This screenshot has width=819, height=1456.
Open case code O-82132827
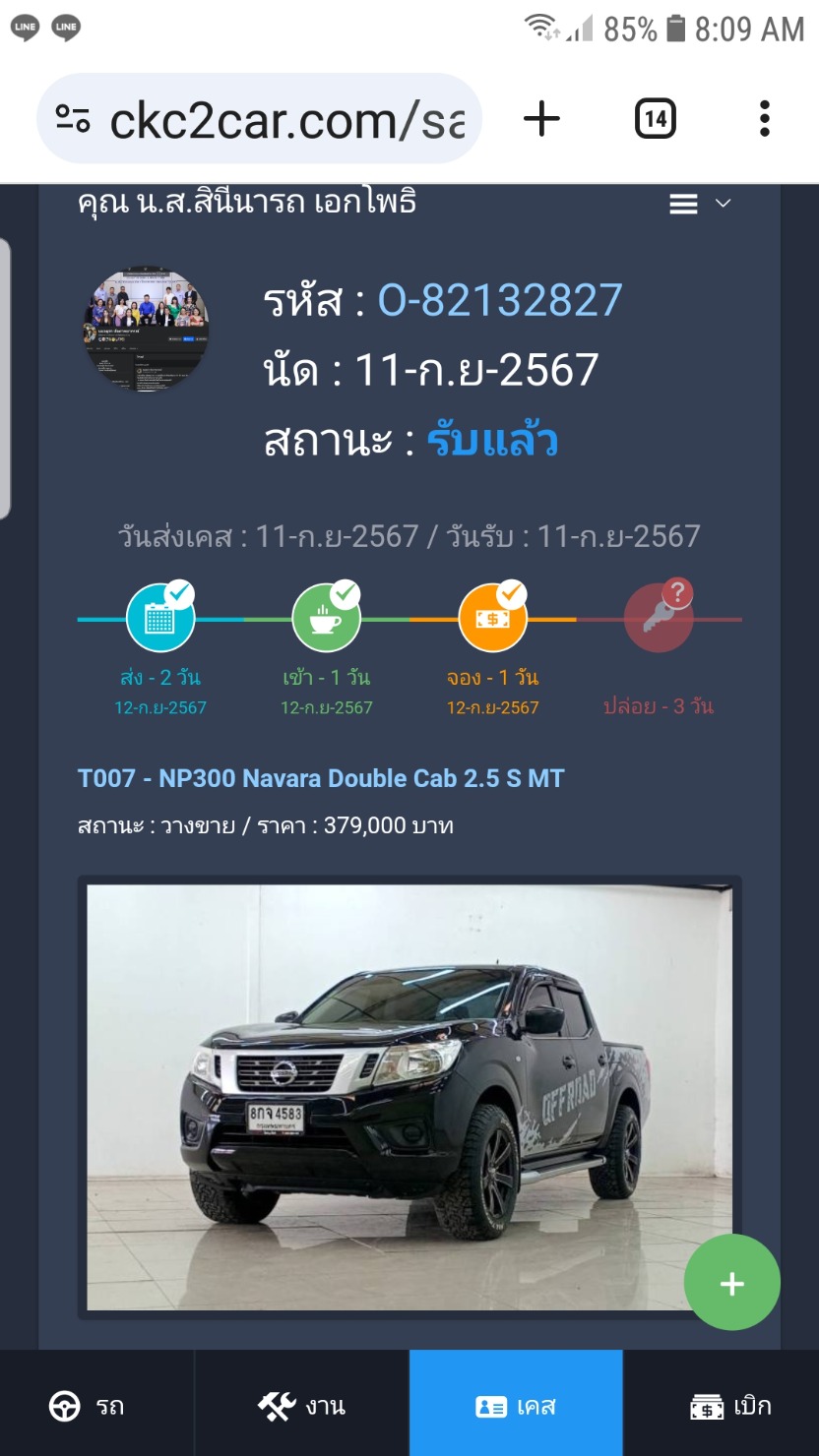[500, 301]
